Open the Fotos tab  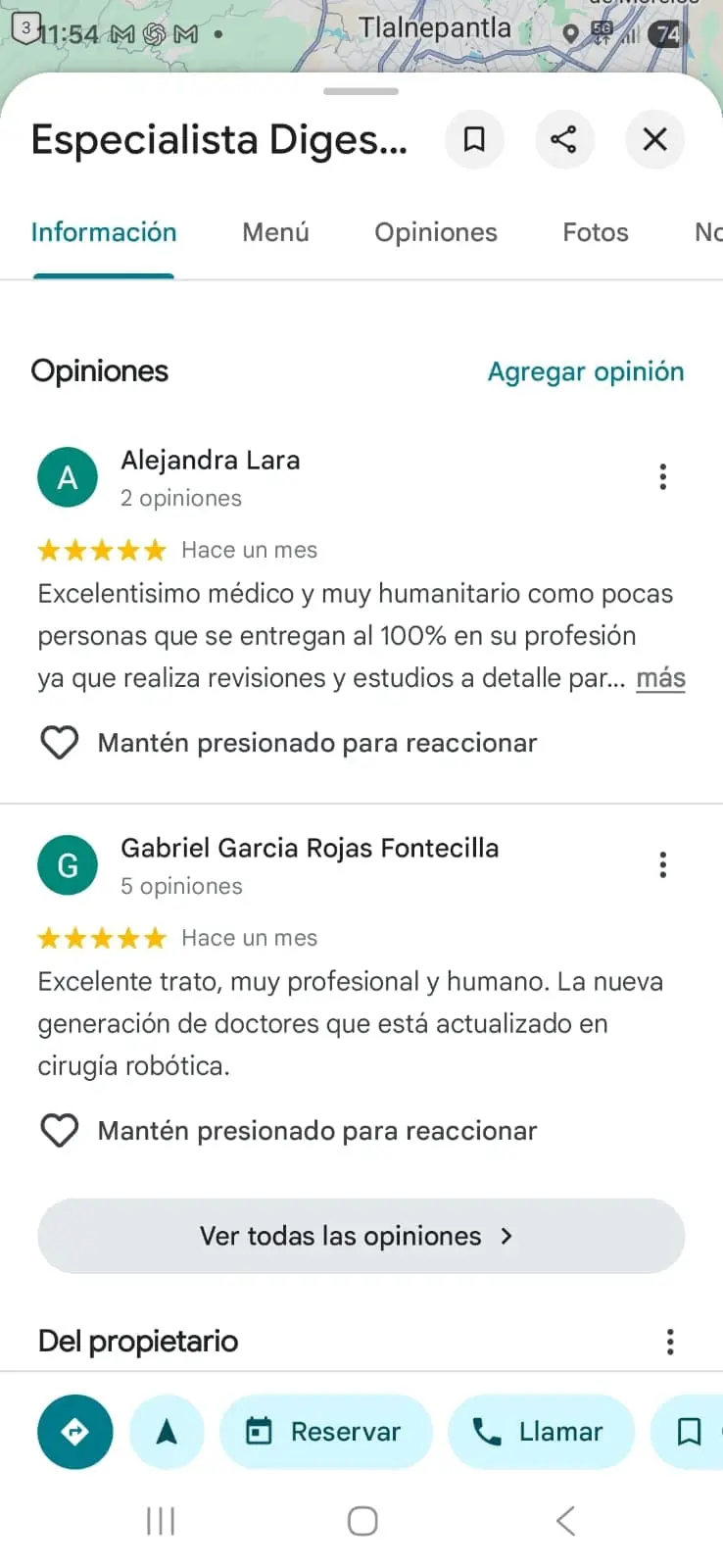pyautogui.click(x=595, y=232)
